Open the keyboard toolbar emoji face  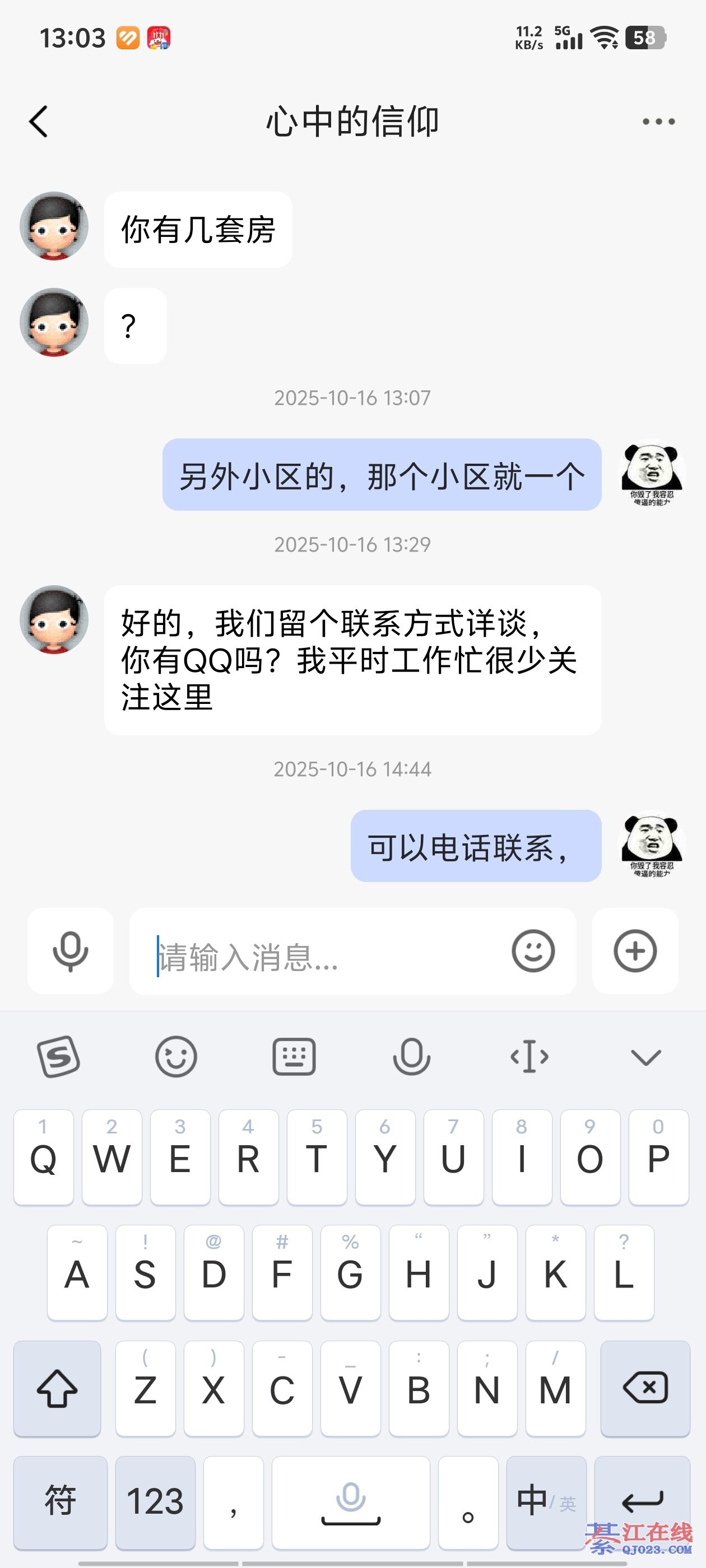coord(176,1057)
